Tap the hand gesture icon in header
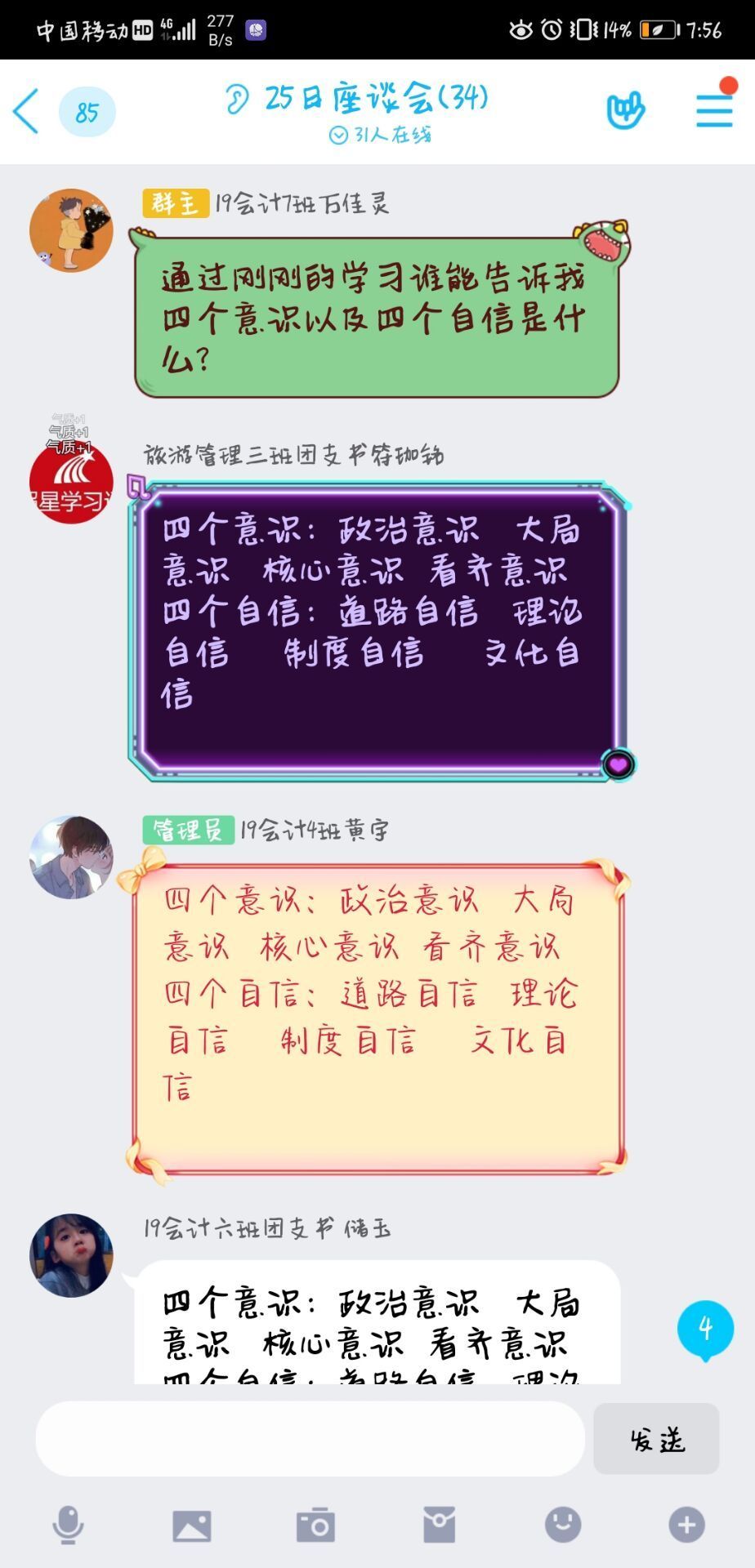The image size is (755, 1568). pyautogui.click(x=625, y=110)
